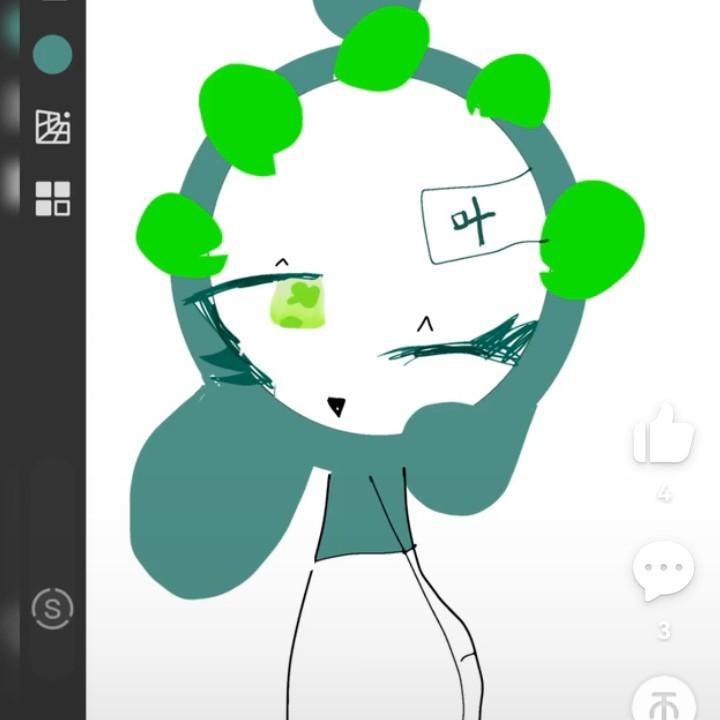Like this video with thumbs-up
The width and height of the screenshot is (720, 720).
tap(664, 434)
